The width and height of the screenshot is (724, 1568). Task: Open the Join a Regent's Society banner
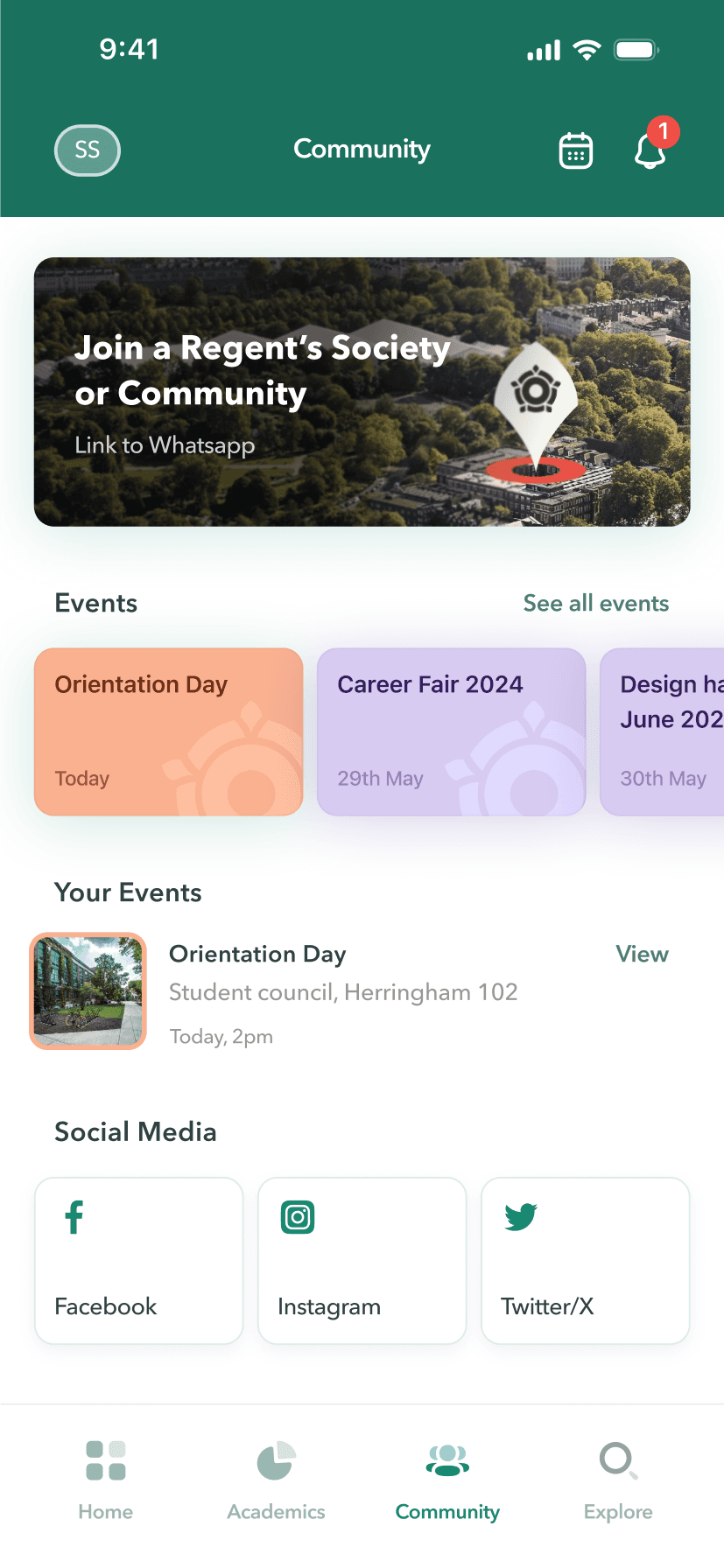[362, 391]
